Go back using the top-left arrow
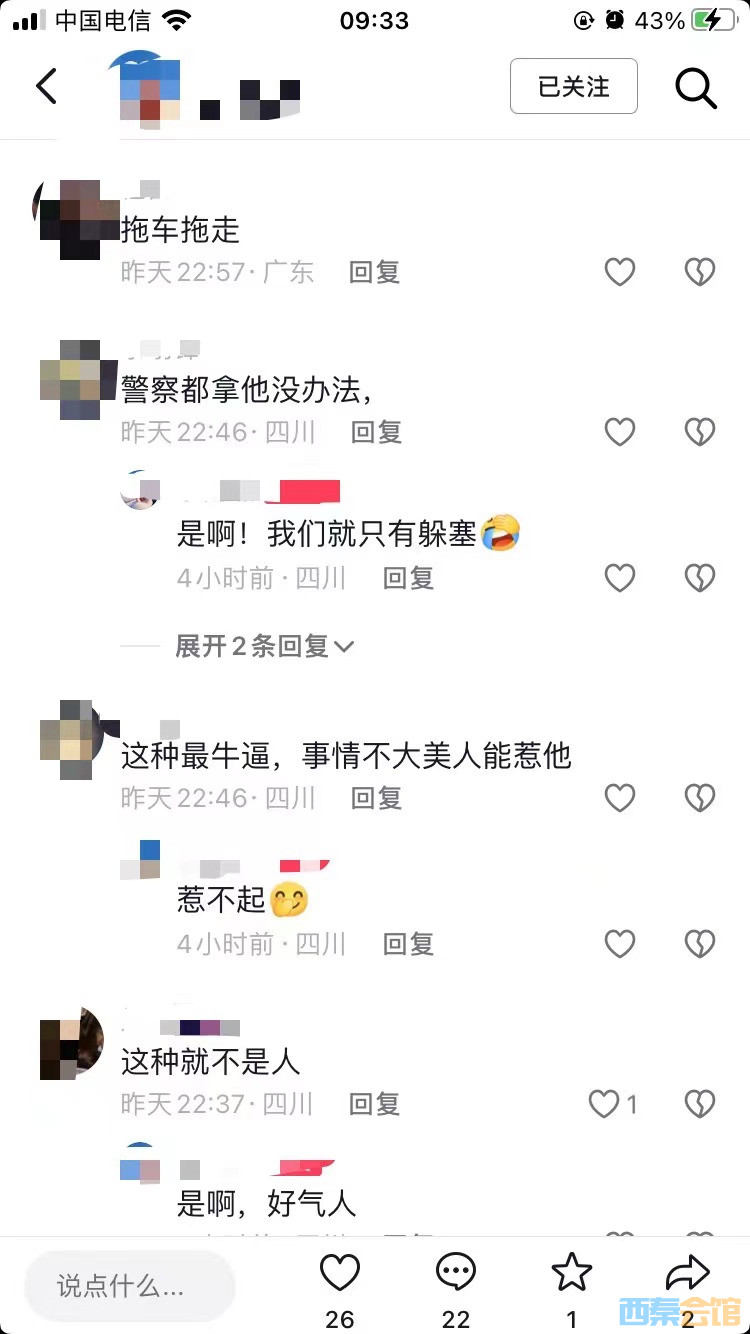This screenshot has height=1334, width=750. click(46, 87)
